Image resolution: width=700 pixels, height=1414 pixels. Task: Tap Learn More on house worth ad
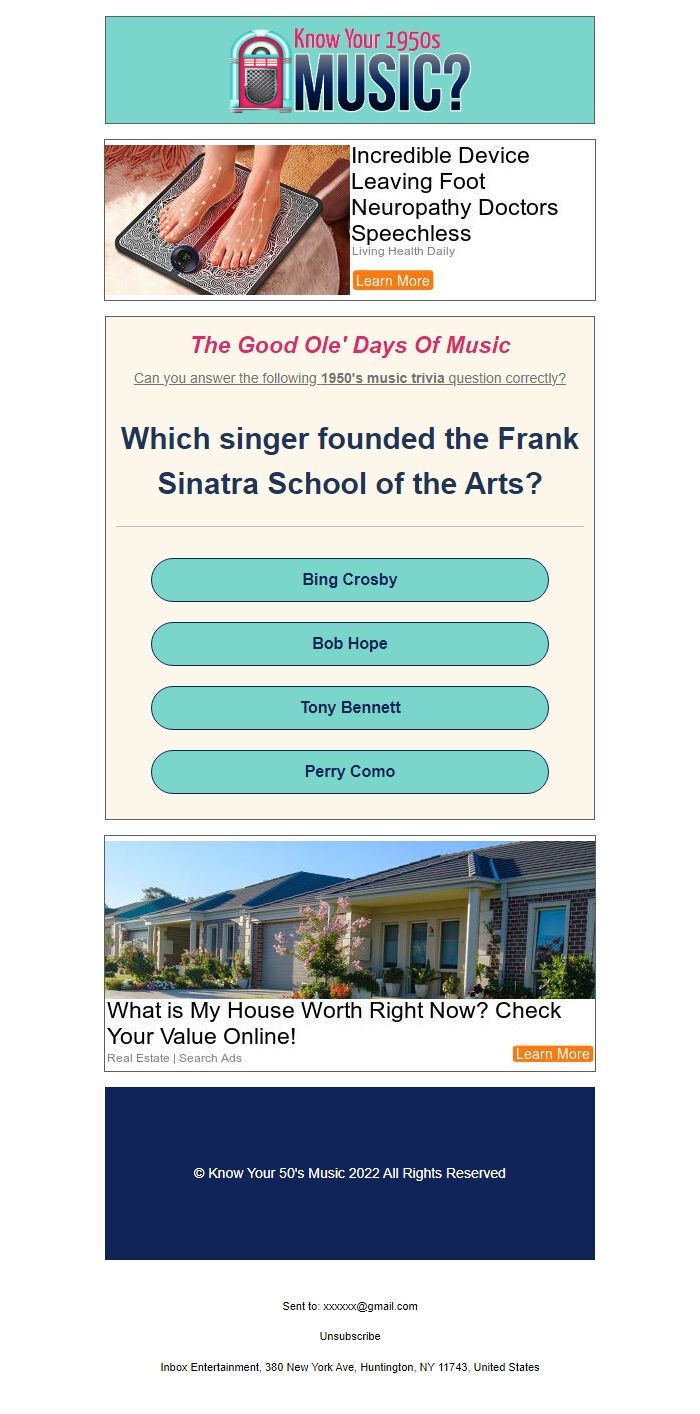coord(552,1054)
